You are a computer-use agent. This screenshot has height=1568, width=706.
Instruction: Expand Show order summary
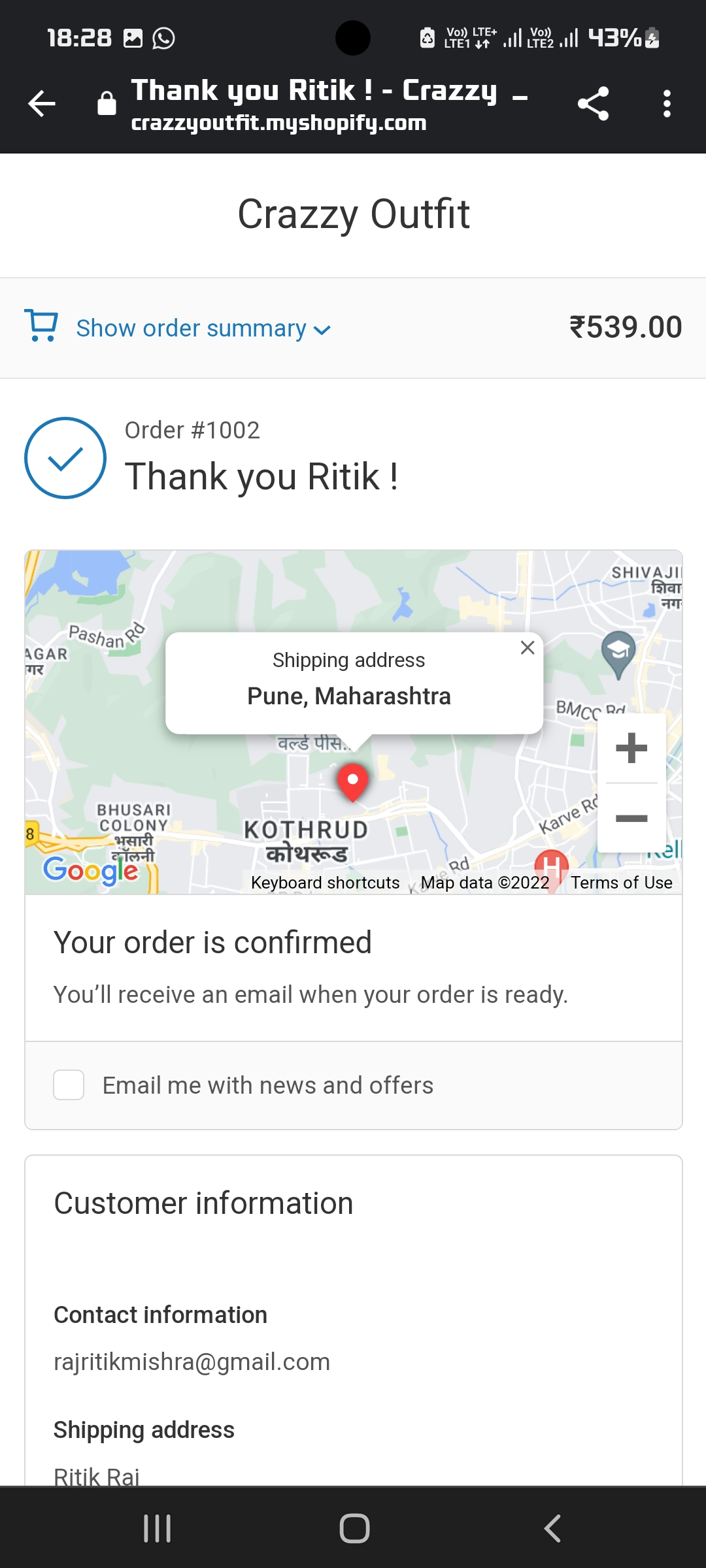[x=203, y=328]
